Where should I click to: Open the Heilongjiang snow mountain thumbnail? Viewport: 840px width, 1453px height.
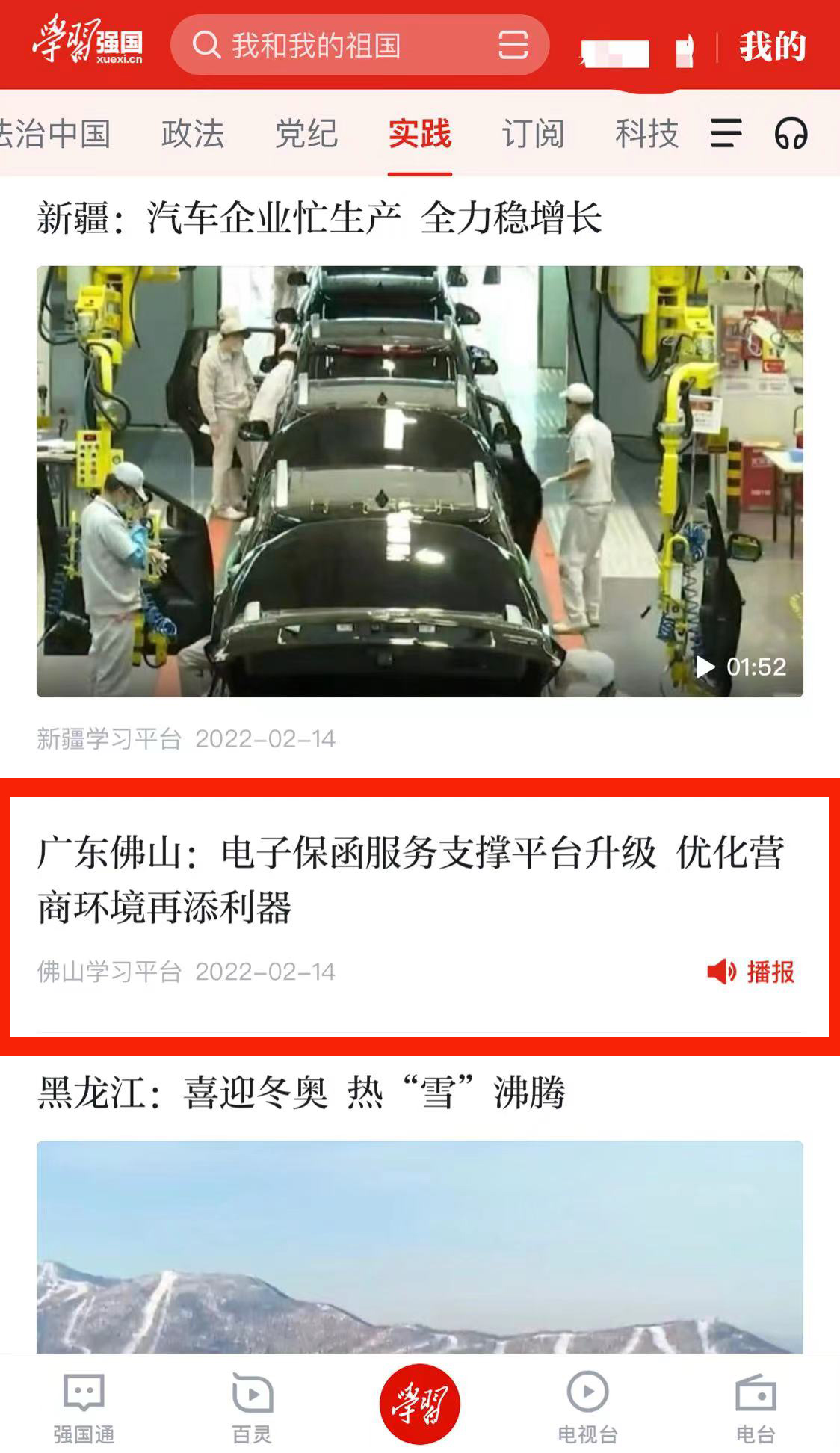tap(420, 1246)
